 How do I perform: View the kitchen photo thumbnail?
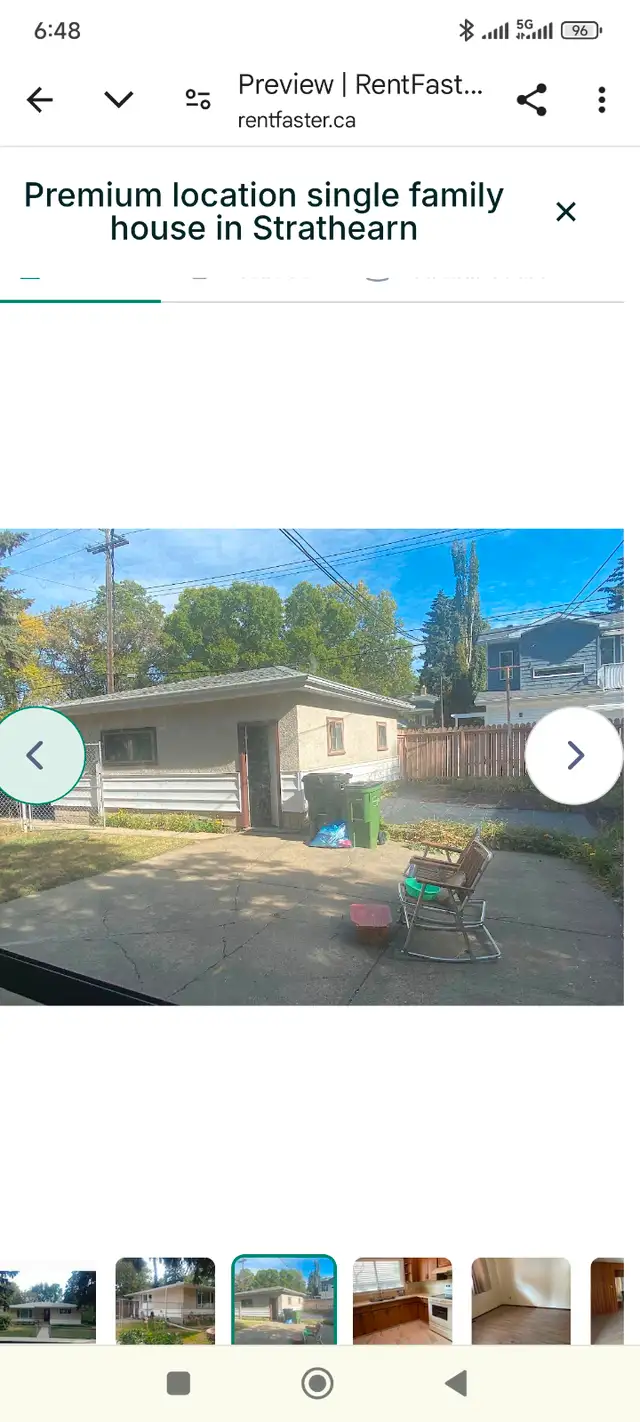403,1301
